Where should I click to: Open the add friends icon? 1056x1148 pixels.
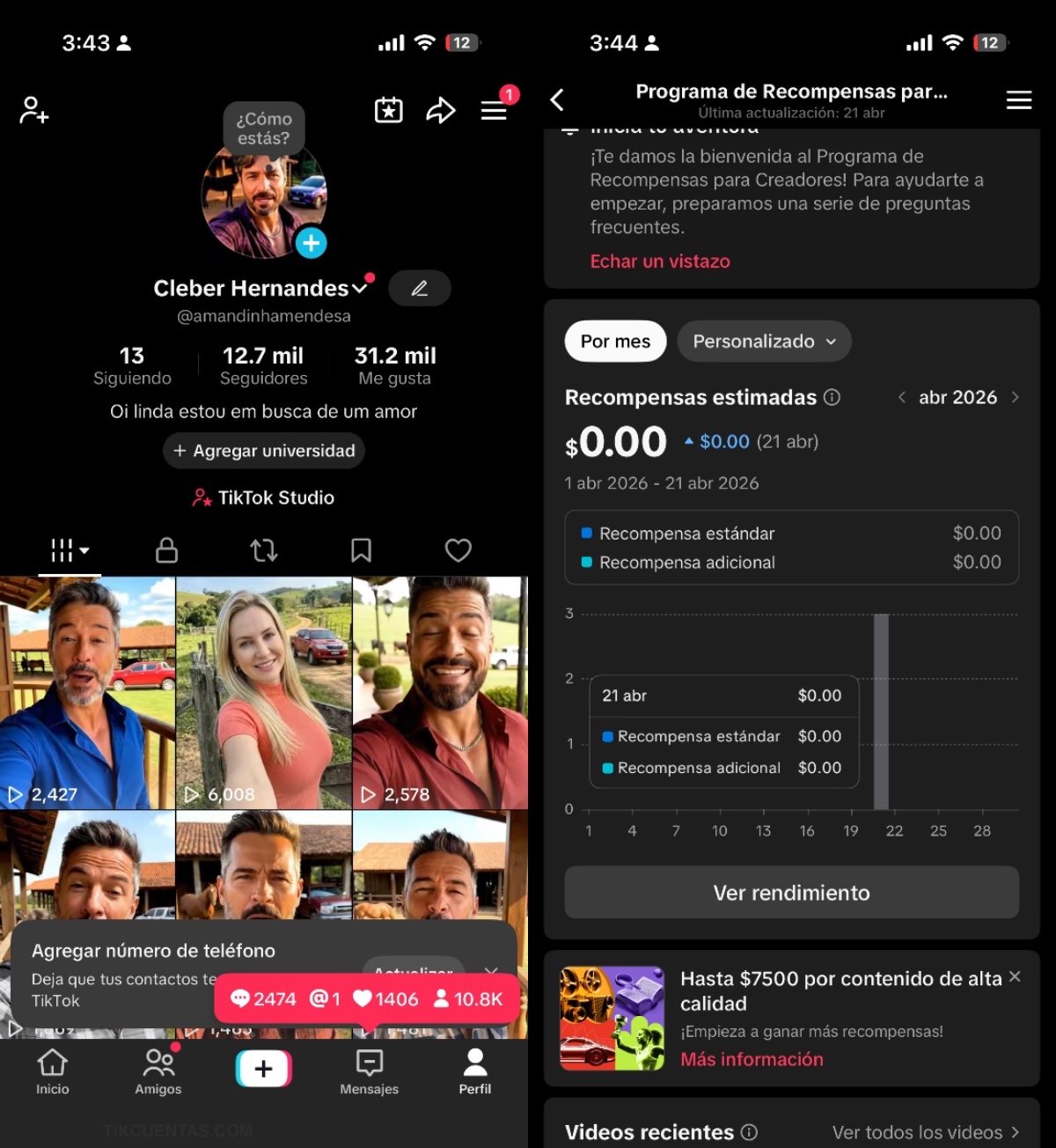coord(34,111)
